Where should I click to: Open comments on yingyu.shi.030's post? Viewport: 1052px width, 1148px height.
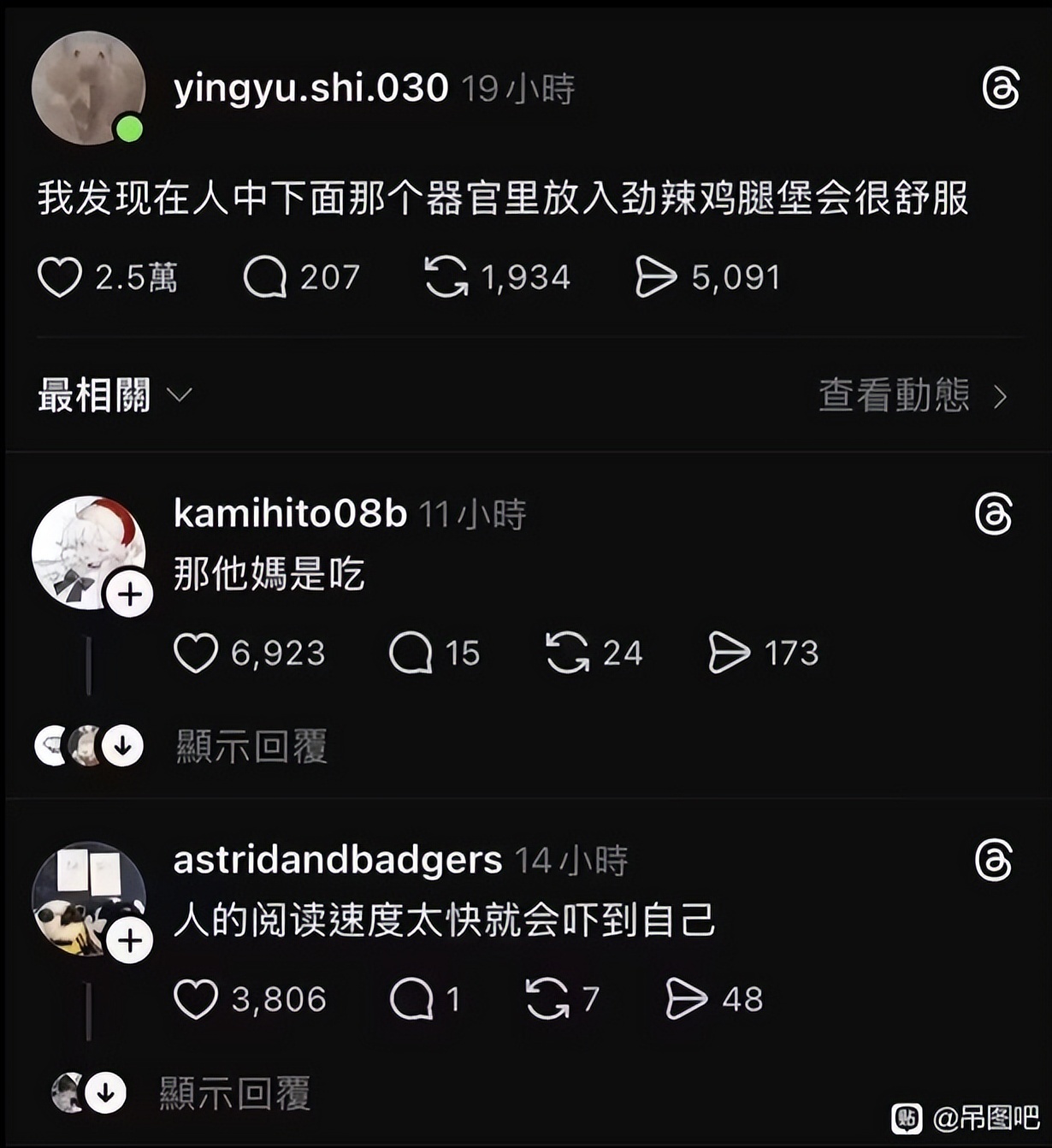coord(264,277)
